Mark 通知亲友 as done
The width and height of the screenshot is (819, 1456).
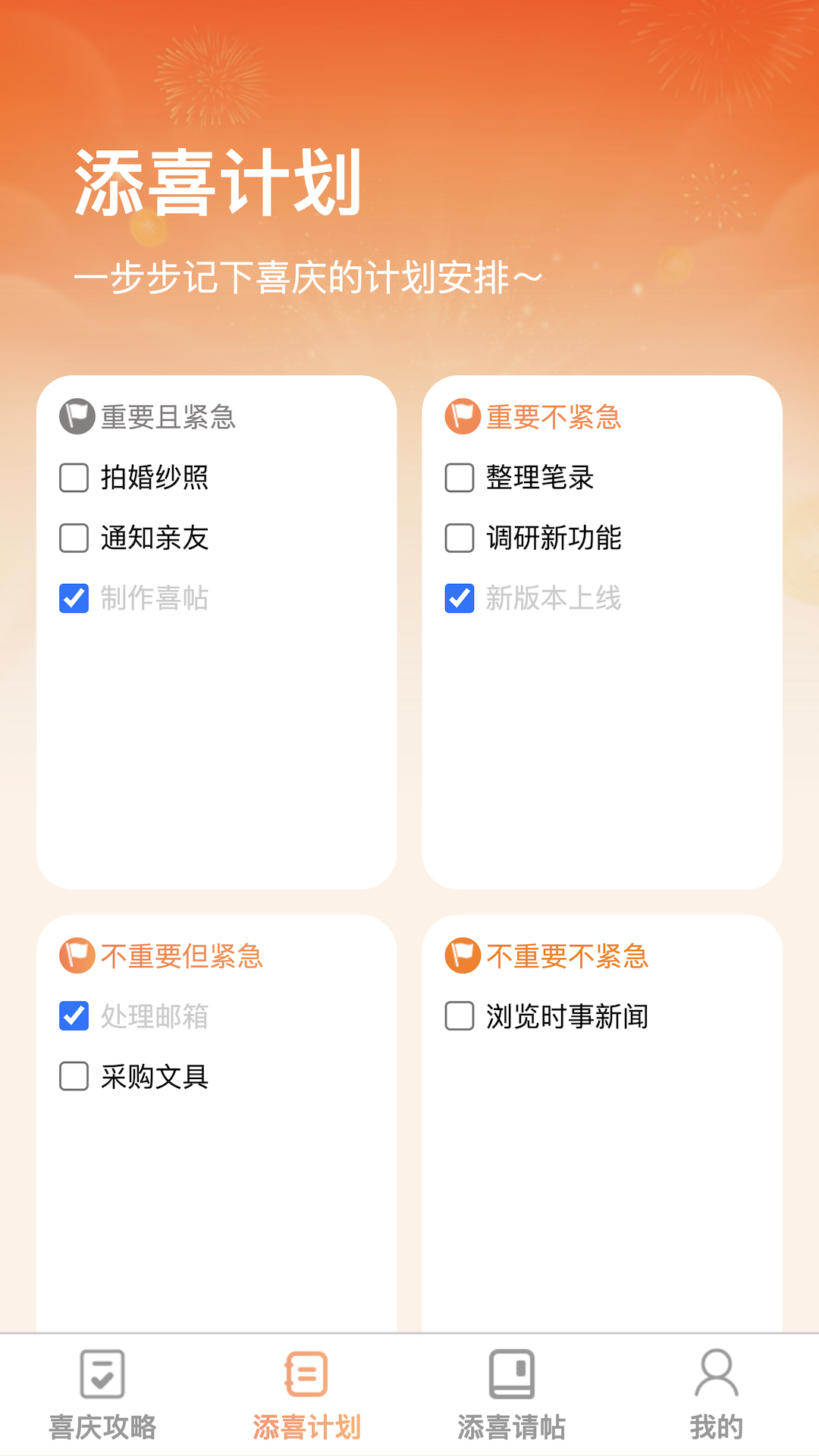click(74, 538)
